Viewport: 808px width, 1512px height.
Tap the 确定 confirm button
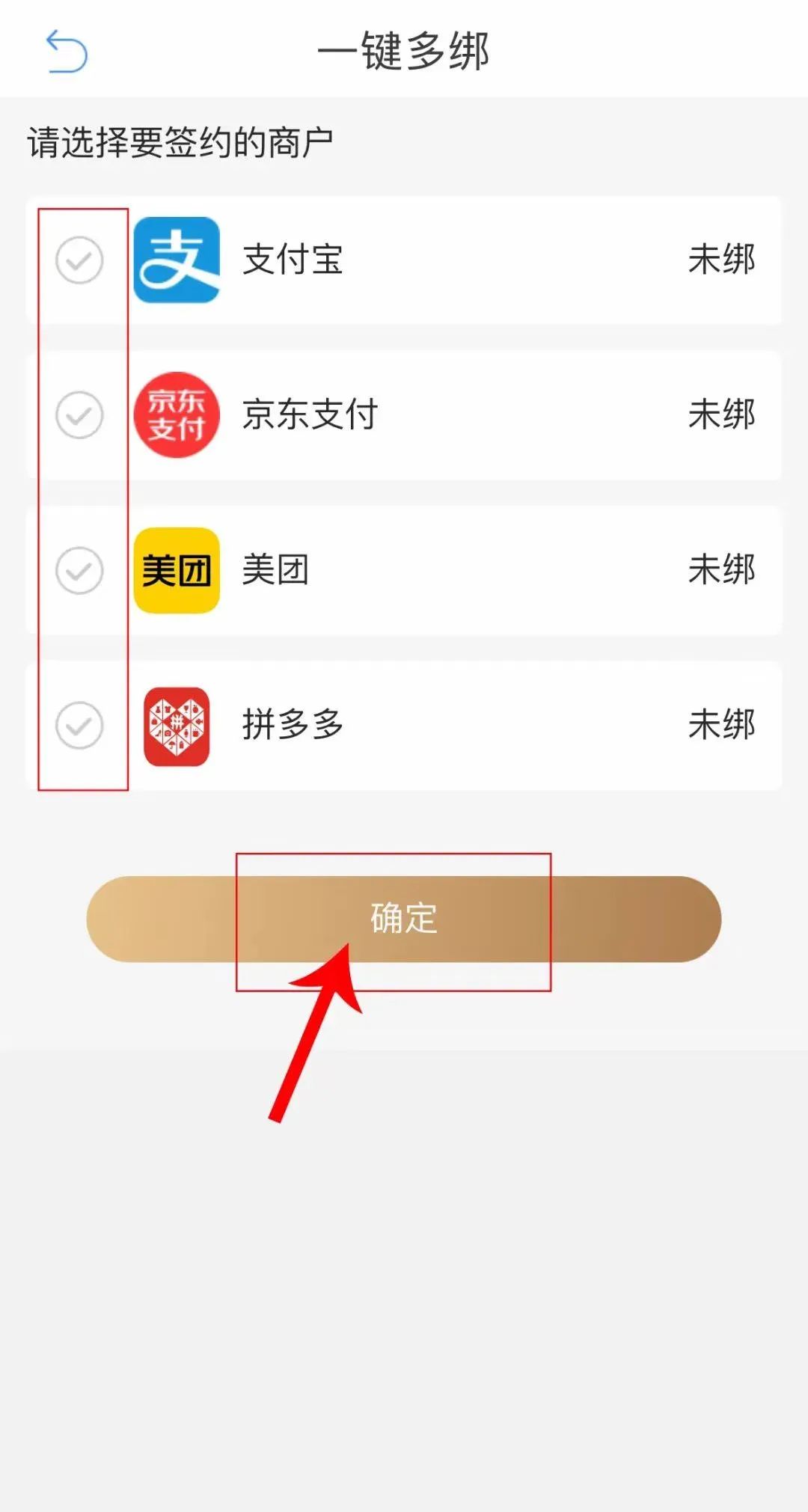click(404, 919)
